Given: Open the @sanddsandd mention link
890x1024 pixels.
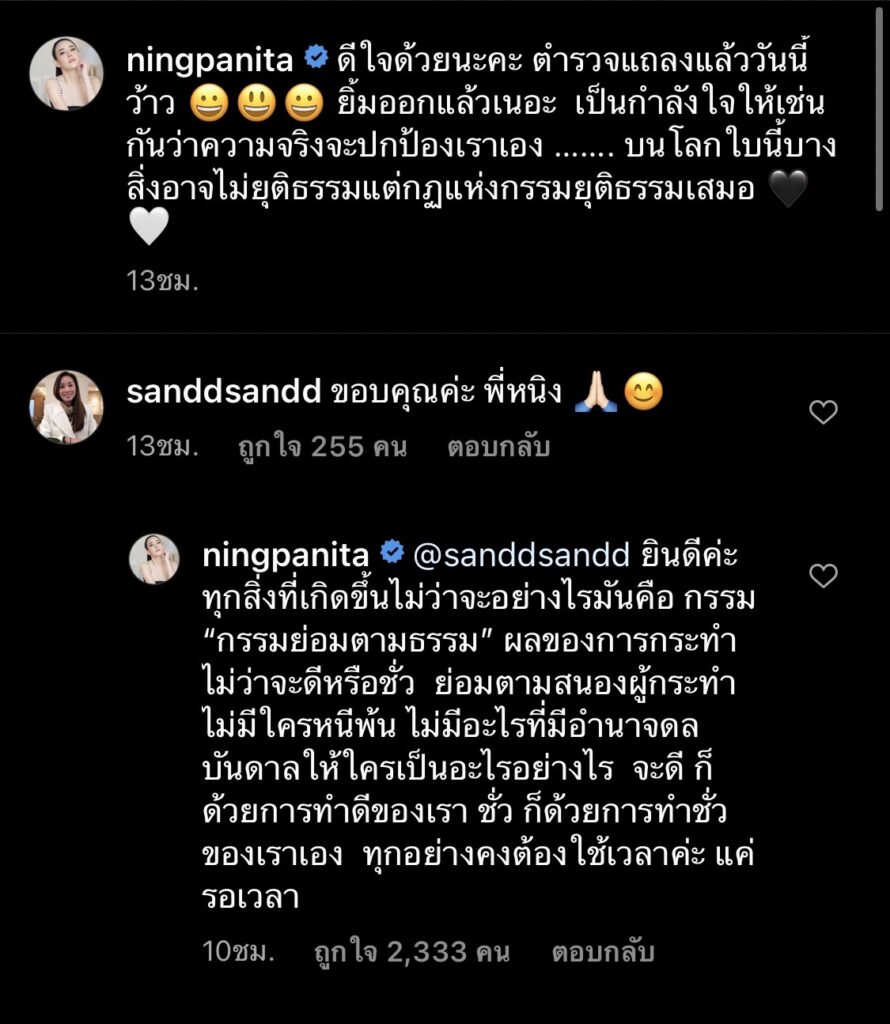Looking at the screenshot, I should click(520, 554).
